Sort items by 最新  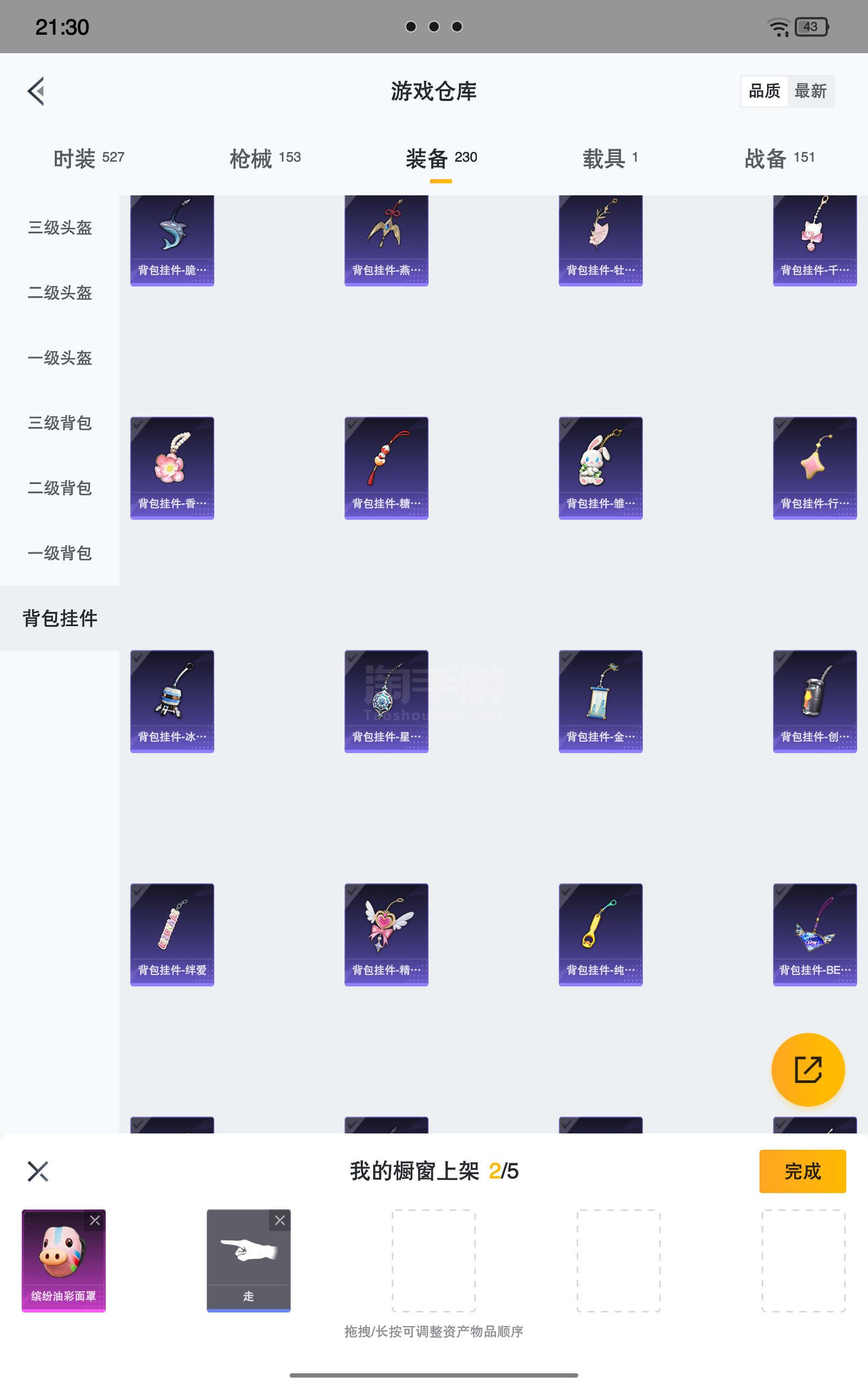point(810,91)
